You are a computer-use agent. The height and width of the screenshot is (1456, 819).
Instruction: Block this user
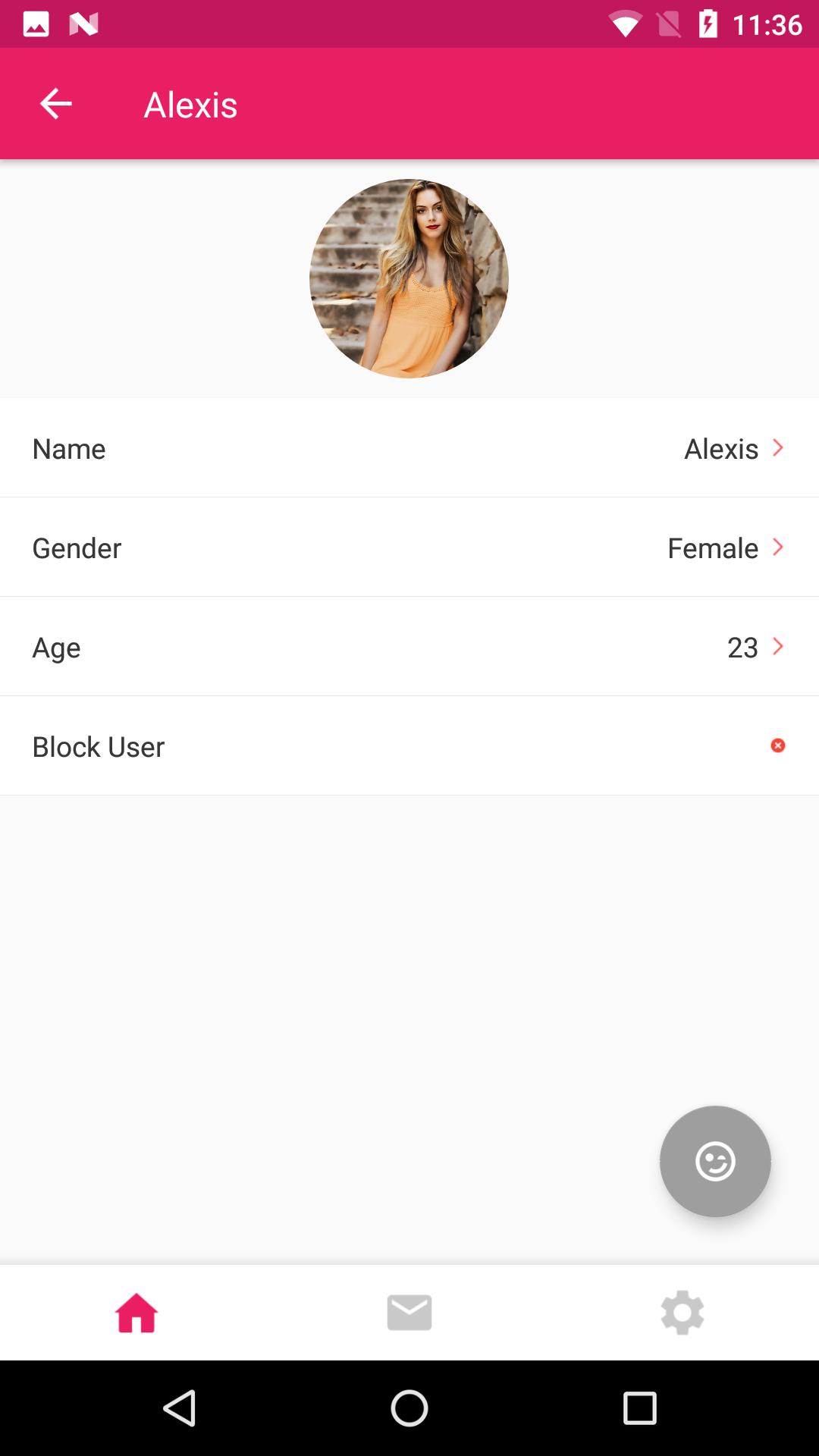tap(777, 746)
